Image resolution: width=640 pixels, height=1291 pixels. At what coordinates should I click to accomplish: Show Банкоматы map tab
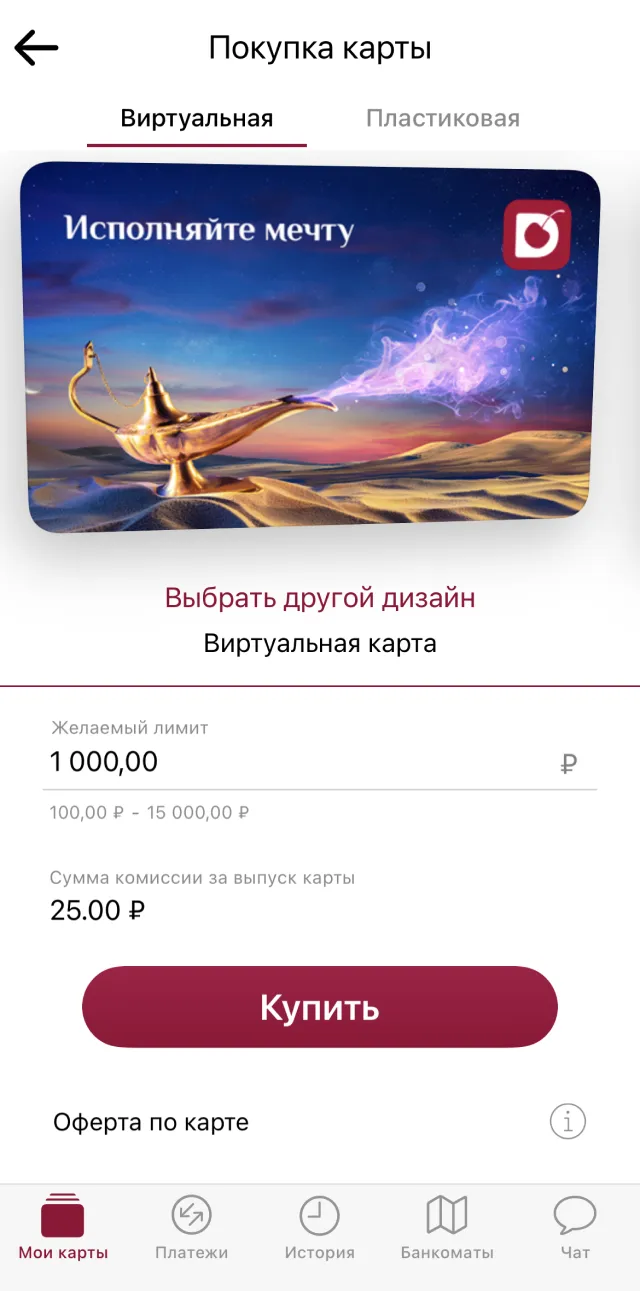447,1227
